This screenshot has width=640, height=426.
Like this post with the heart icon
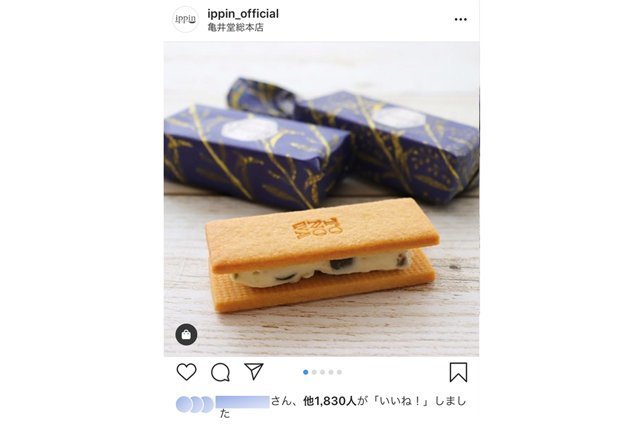pyautogui.click(x=186, y=372)
